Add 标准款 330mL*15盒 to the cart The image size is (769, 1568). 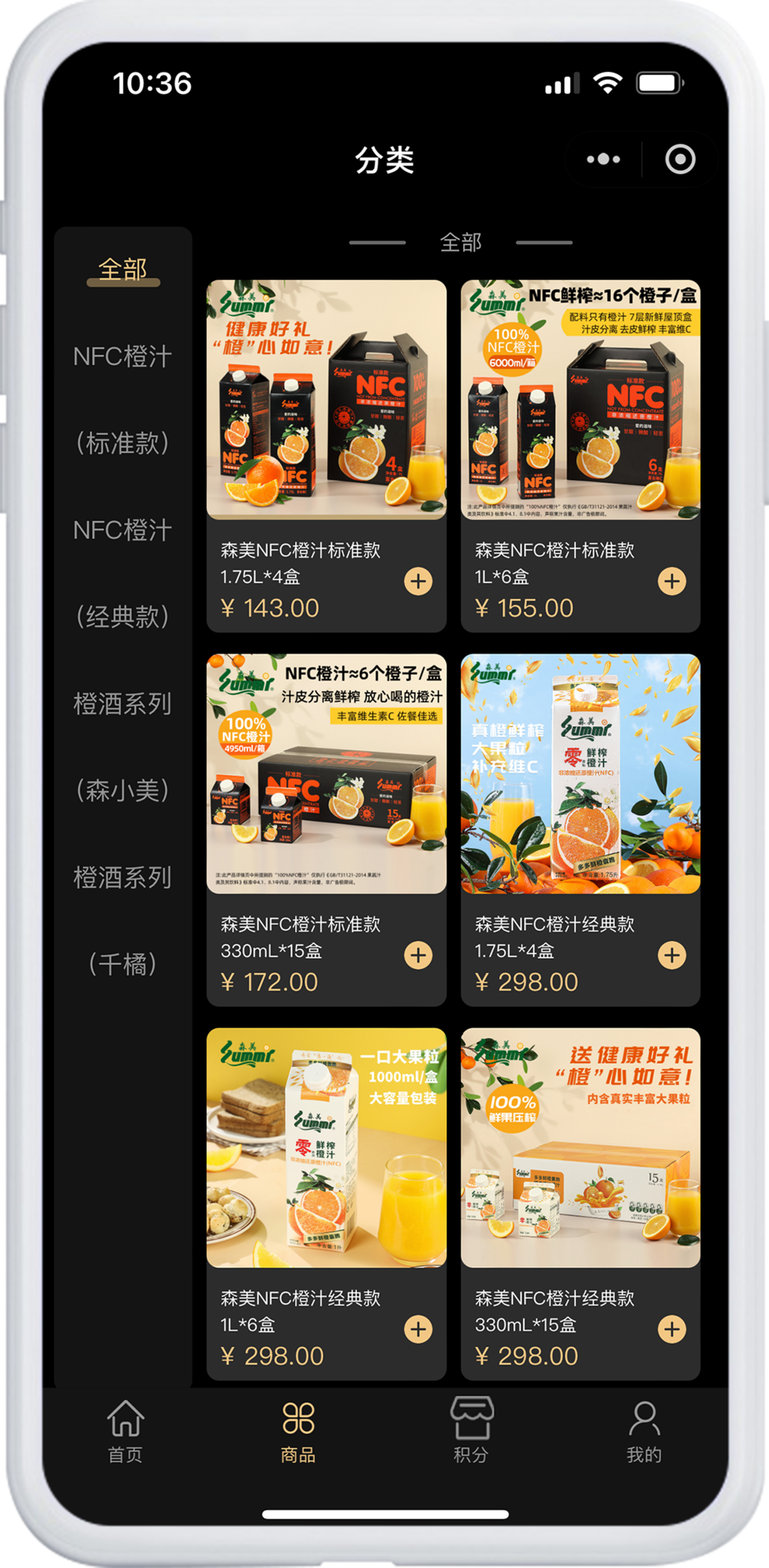(x=418, y=955)
